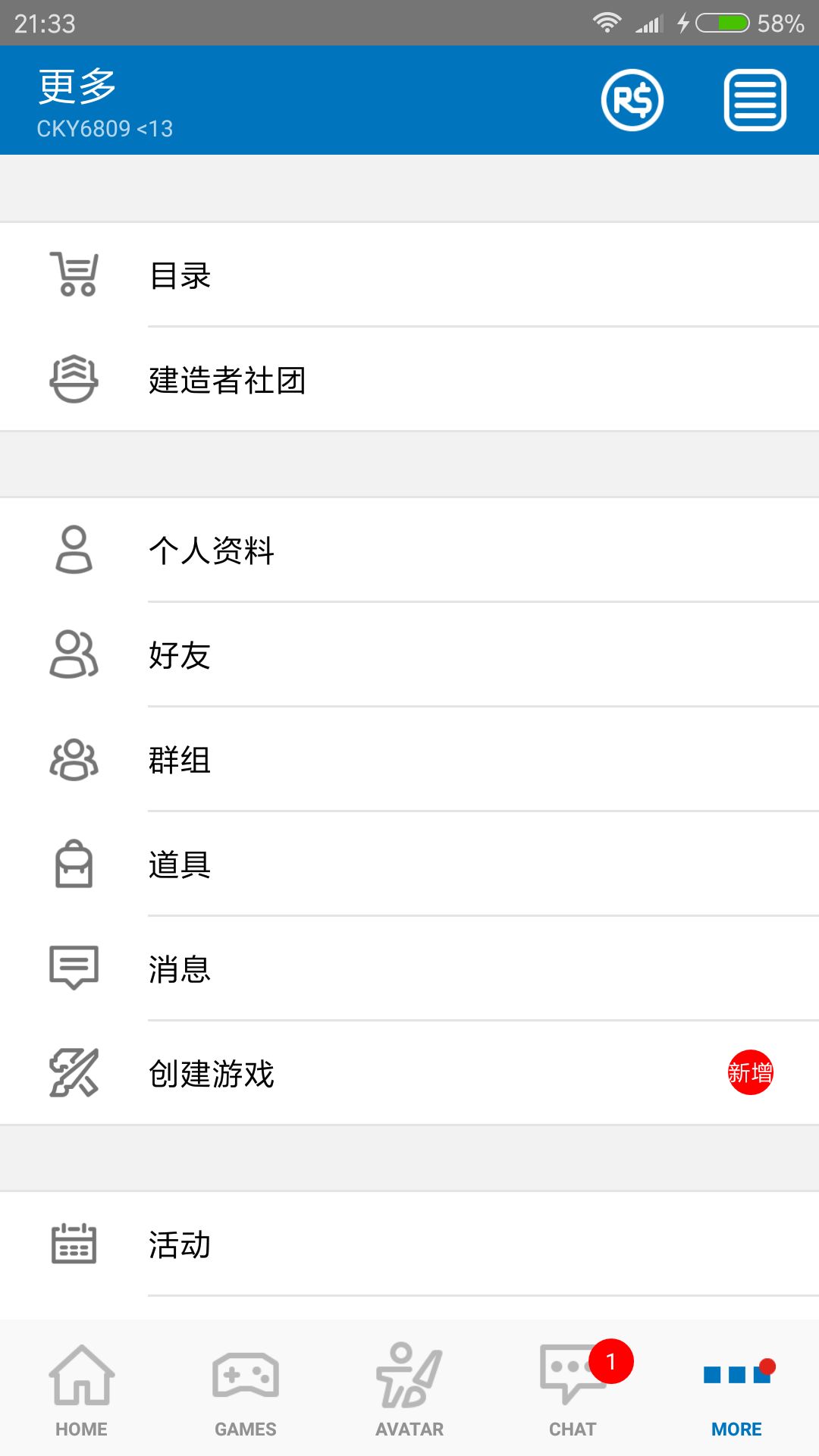
Task: Open 消息 messages
Action: (409, 969)
